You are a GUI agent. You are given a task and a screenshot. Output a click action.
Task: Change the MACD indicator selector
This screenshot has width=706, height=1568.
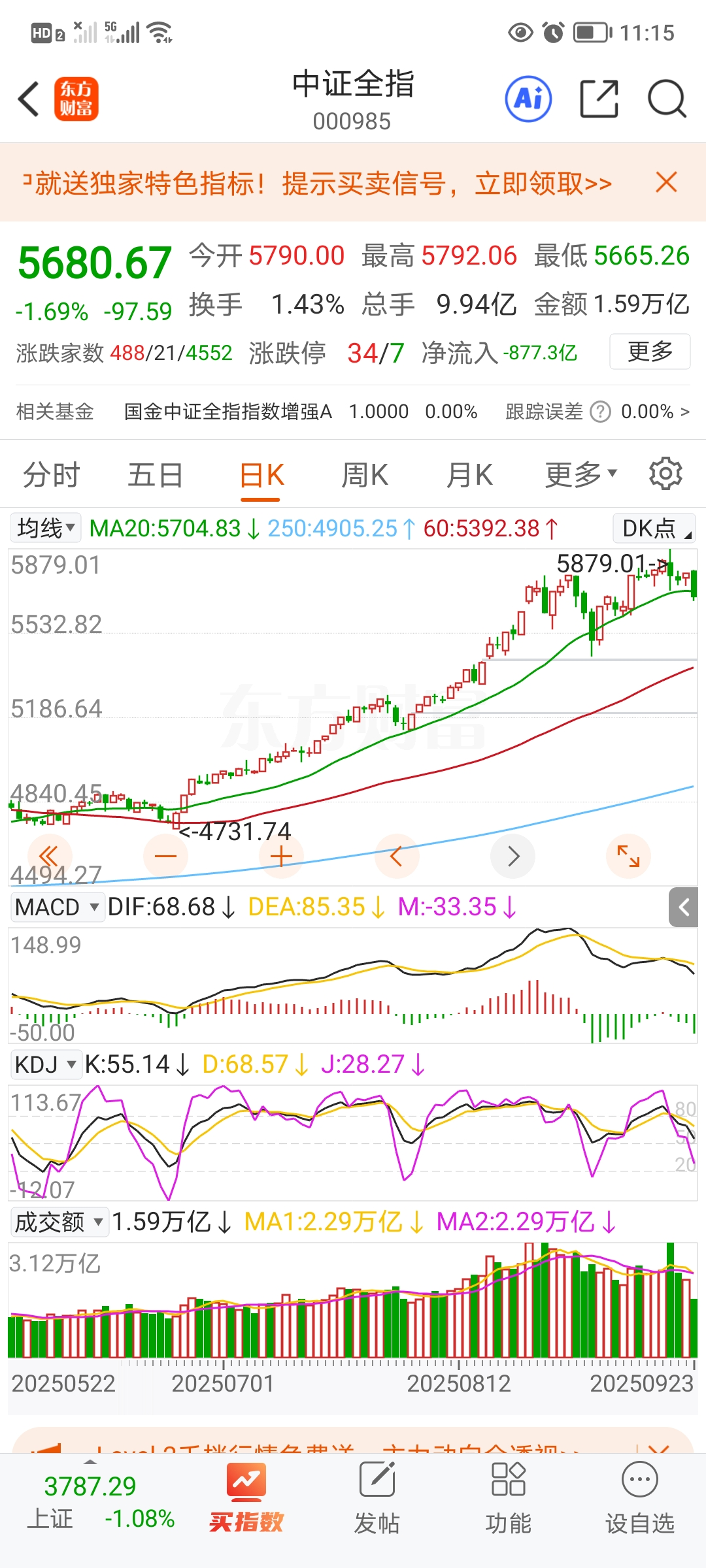pos(58,907)
